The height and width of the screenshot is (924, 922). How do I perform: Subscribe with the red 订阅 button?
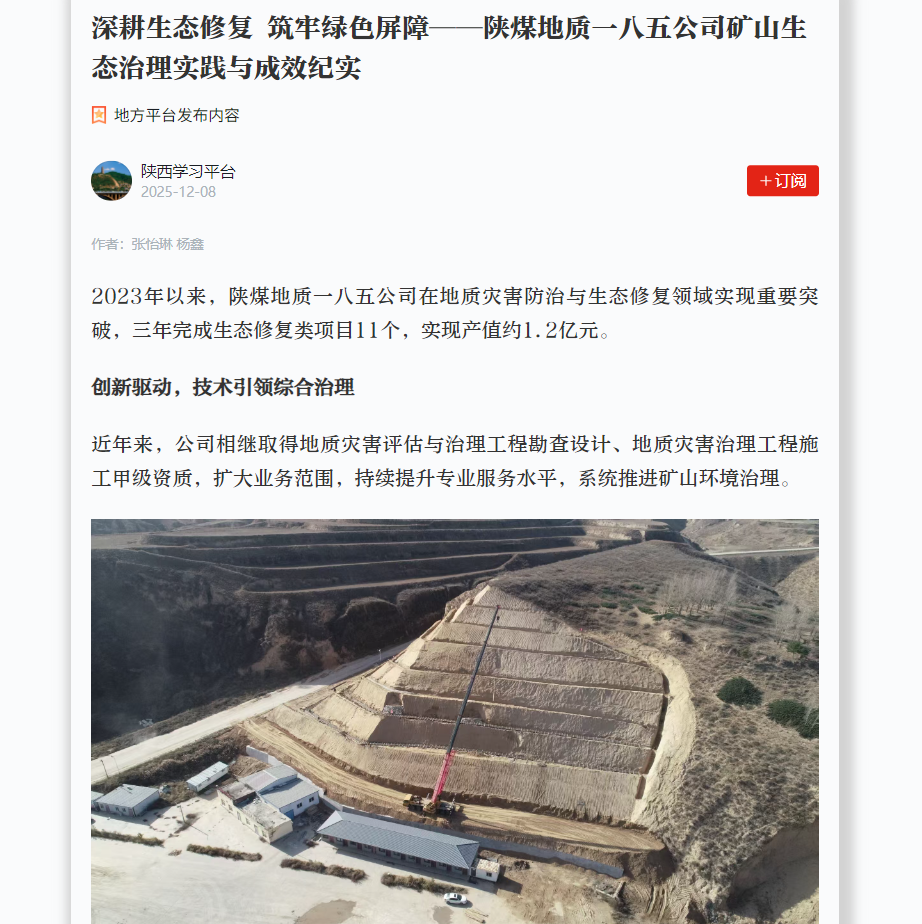(782, 181)
